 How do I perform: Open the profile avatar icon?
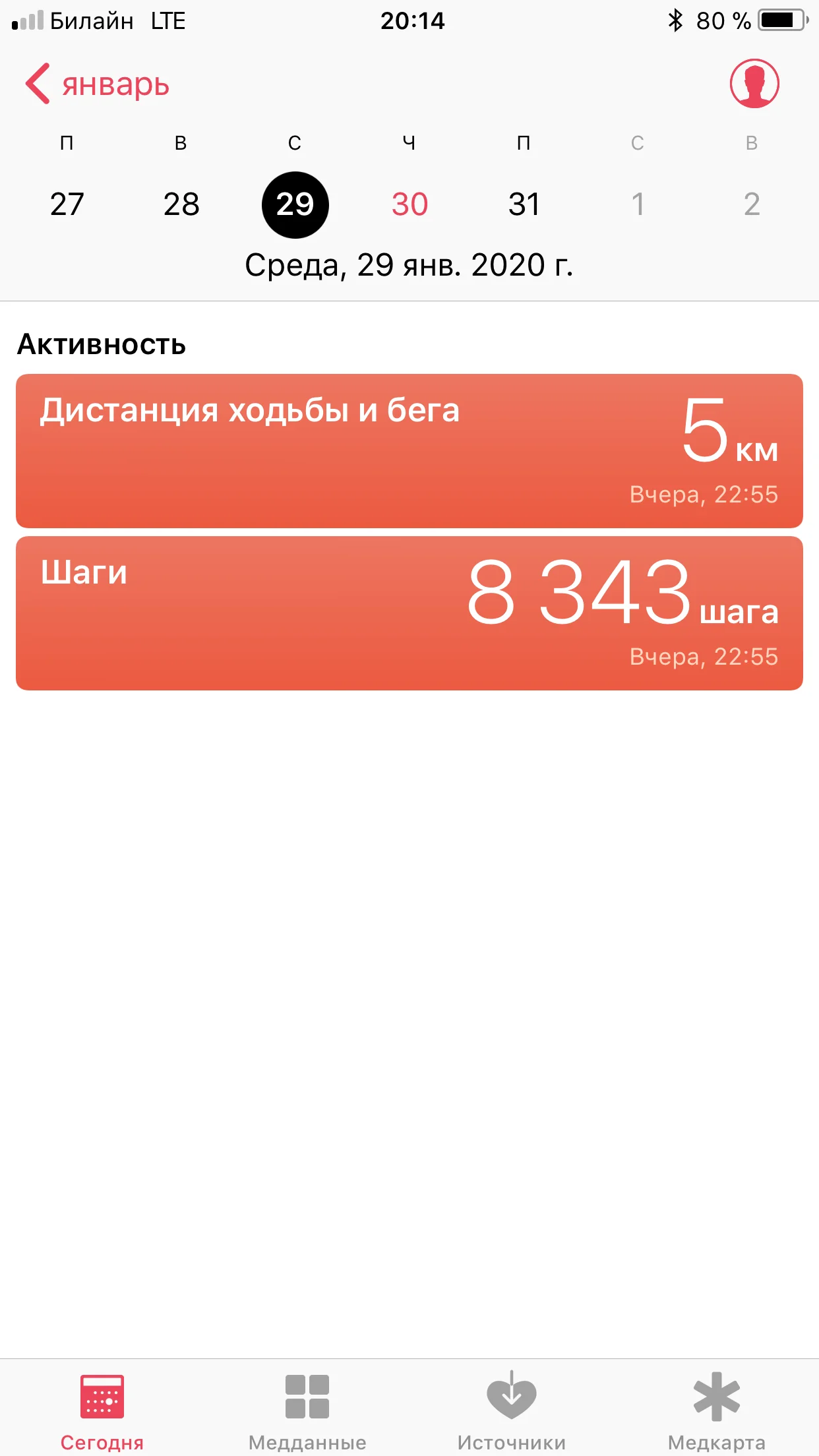[x=754, y=84]
